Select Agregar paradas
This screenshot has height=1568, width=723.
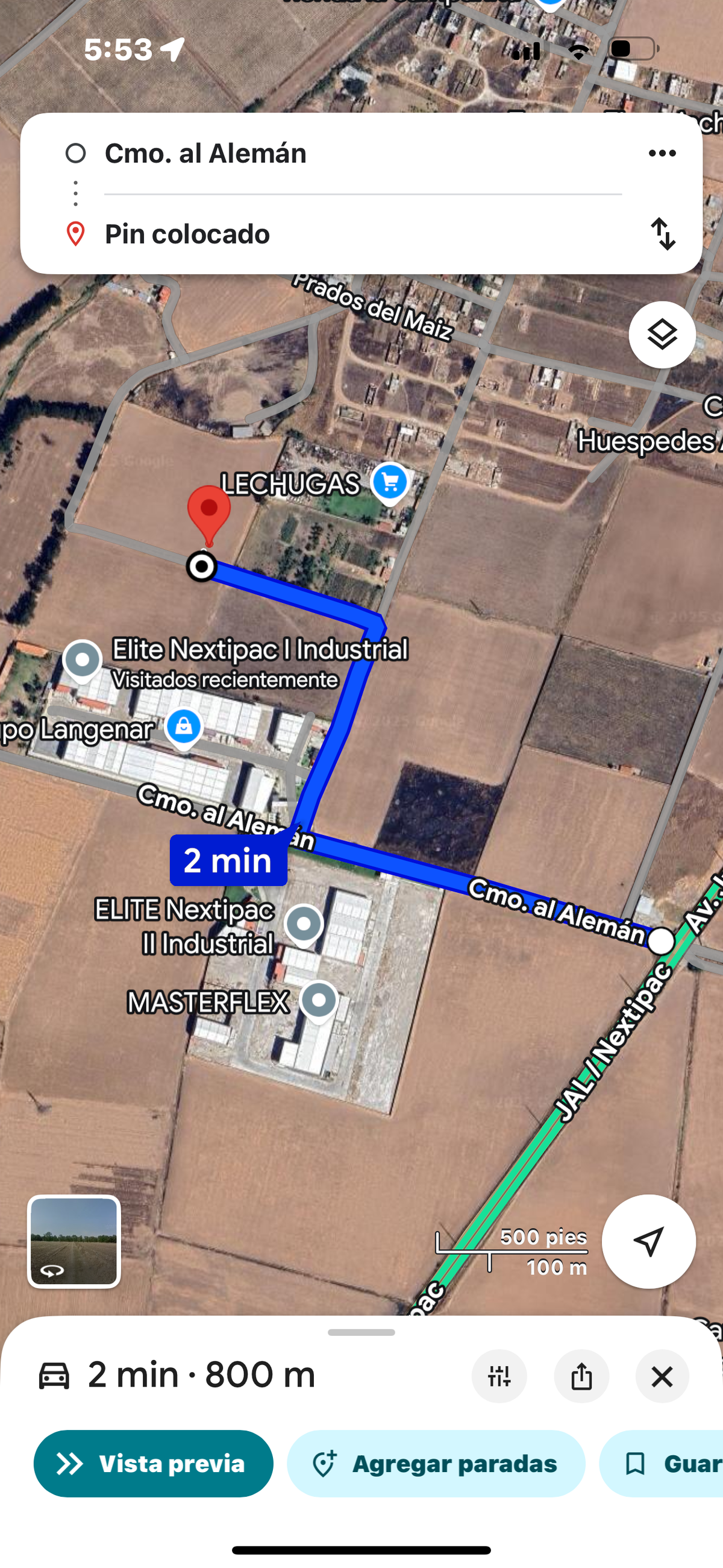(436, 1463)
